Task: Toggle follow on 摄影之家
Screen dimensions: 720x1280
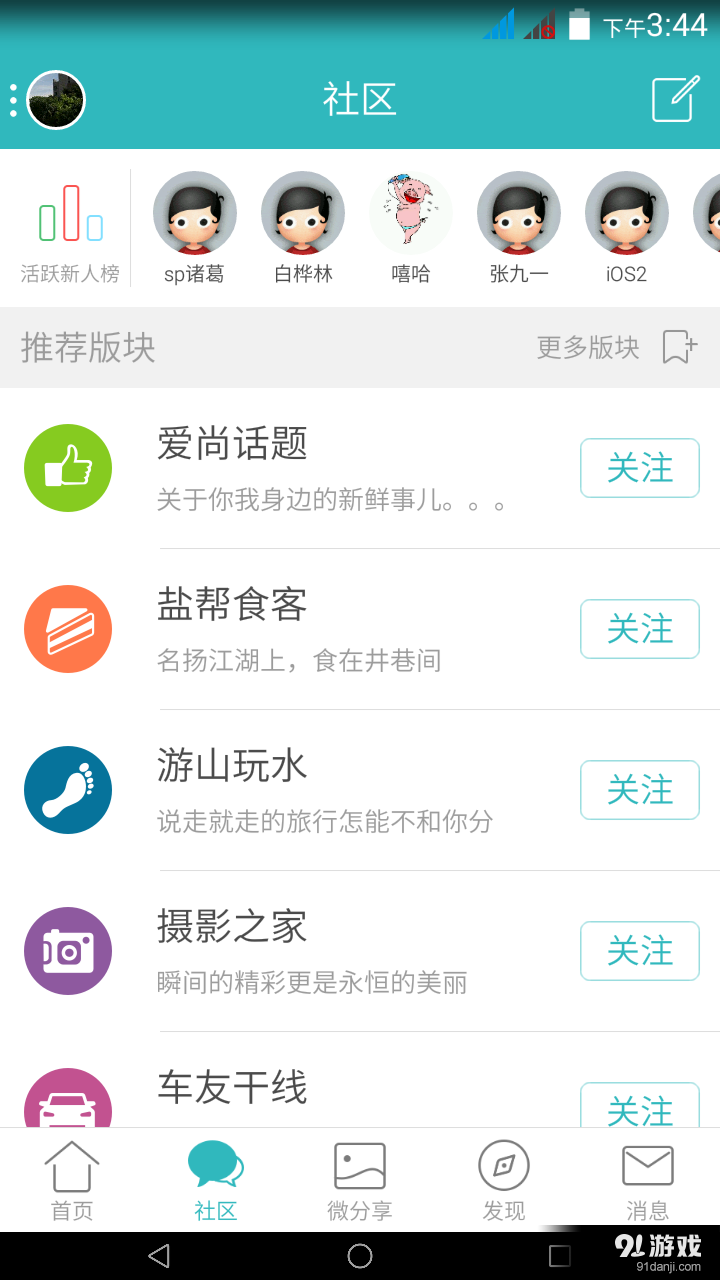Action: tap(639, 951)
